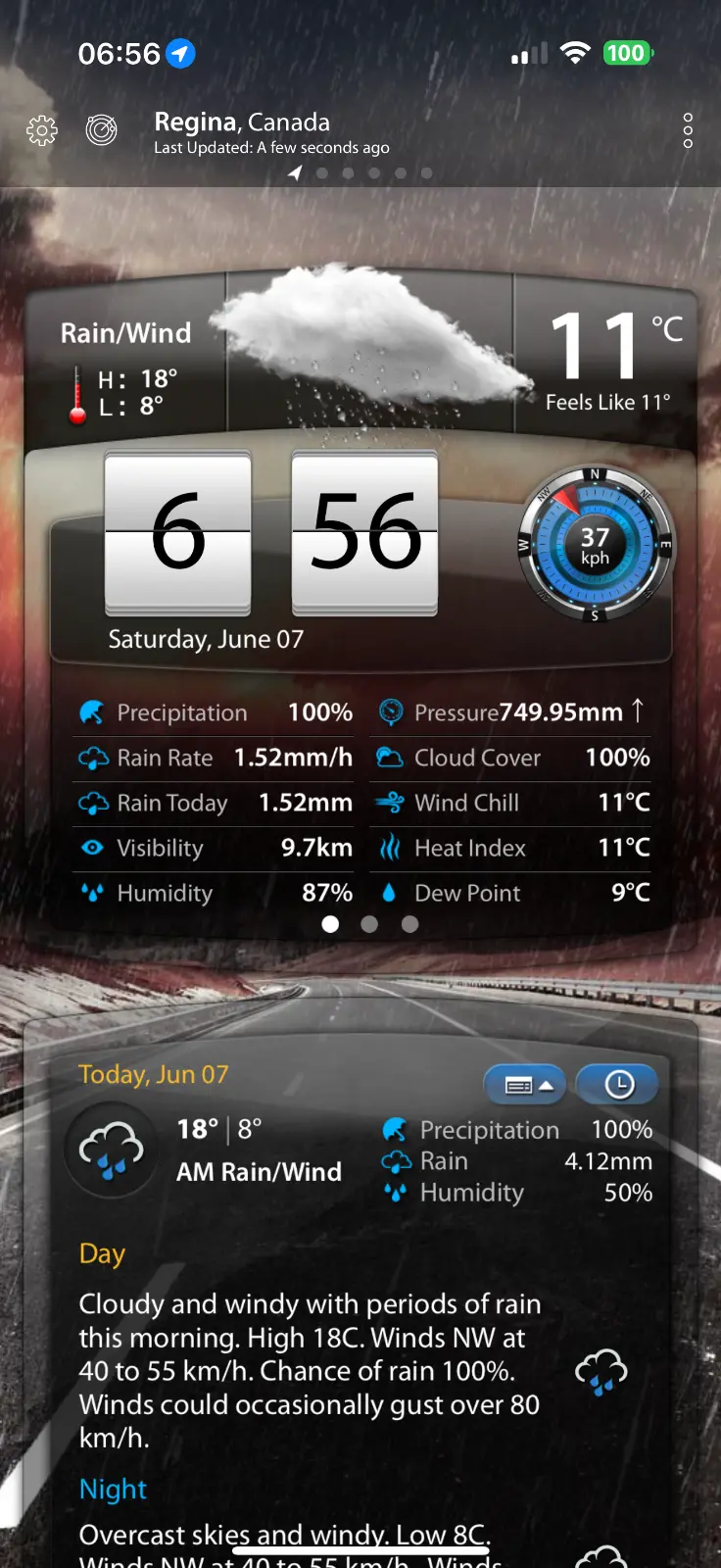Switch to hourly forecast clock view
This screenshot has width=721, height=1568.
click(618, 1085)
